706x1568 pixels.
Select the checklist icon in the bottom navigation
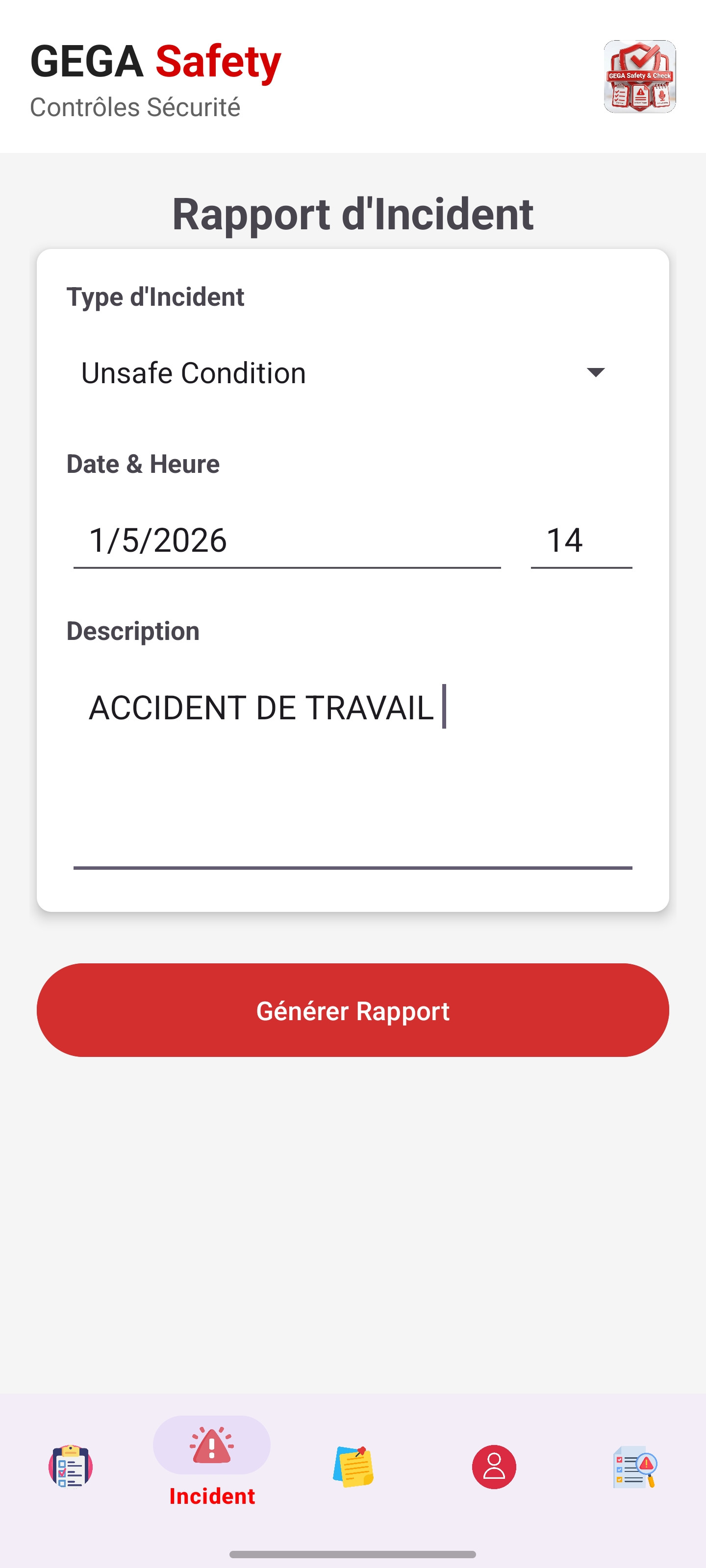click(70, 1468)
